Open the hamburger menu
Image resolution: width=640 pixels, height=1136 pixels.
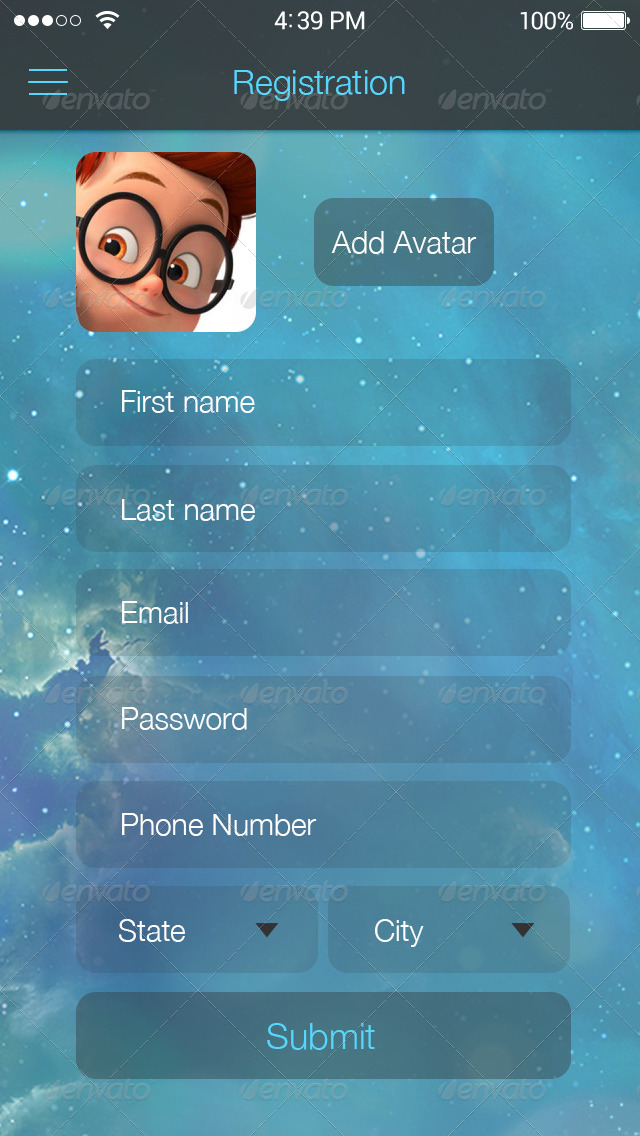click(48, 82)
